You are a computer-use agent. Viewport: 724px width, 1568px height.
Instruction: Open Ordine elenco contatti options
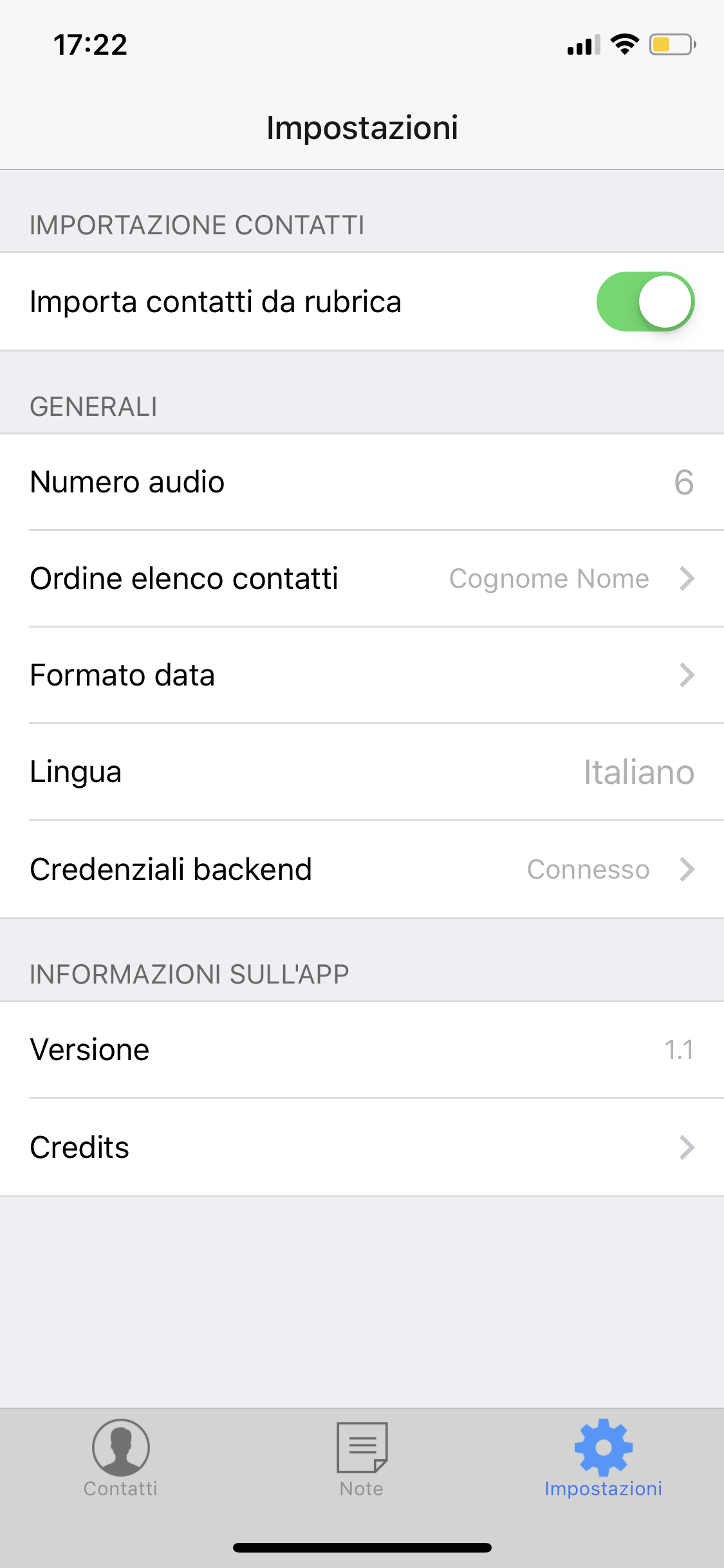(362, 579)
